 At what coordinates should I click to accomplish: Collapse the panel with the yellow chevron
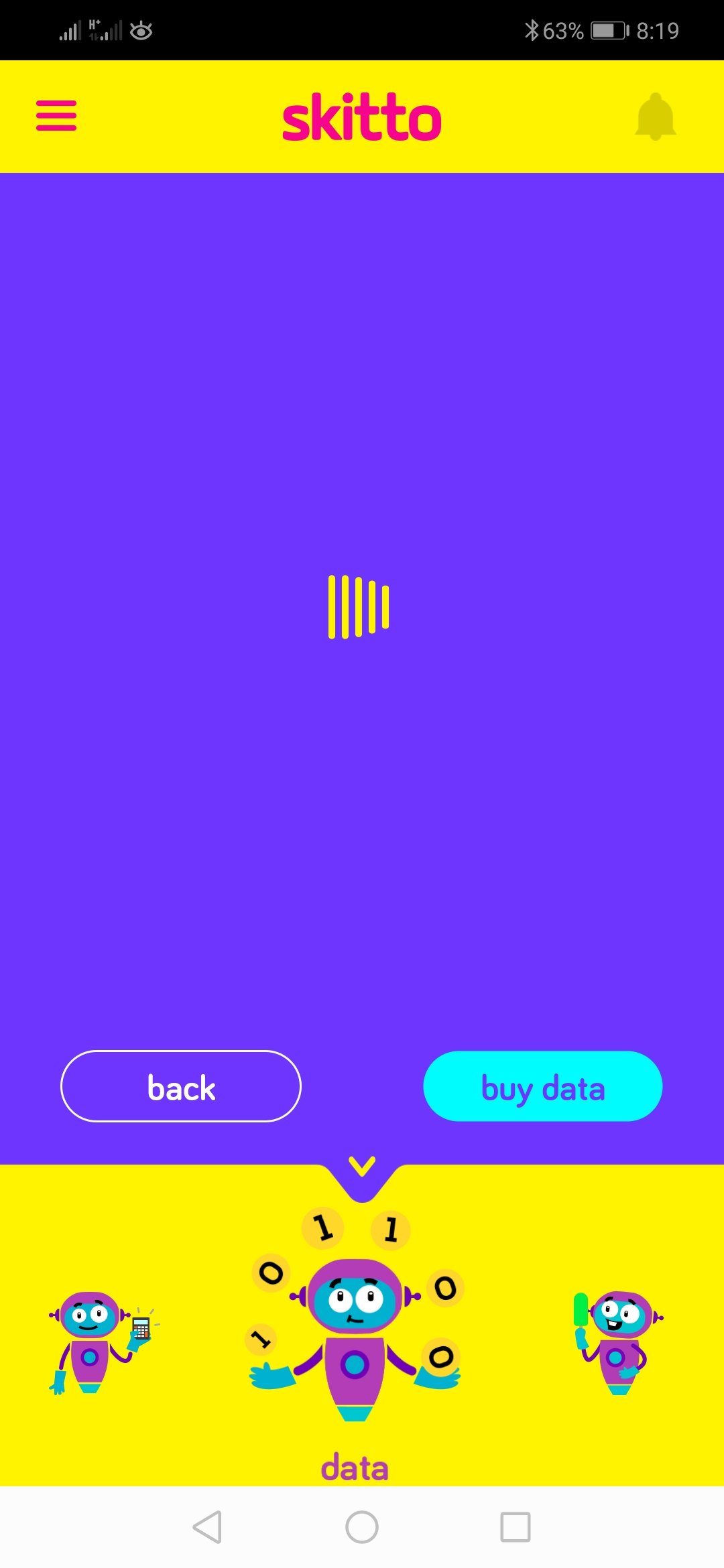(362, 1167)
